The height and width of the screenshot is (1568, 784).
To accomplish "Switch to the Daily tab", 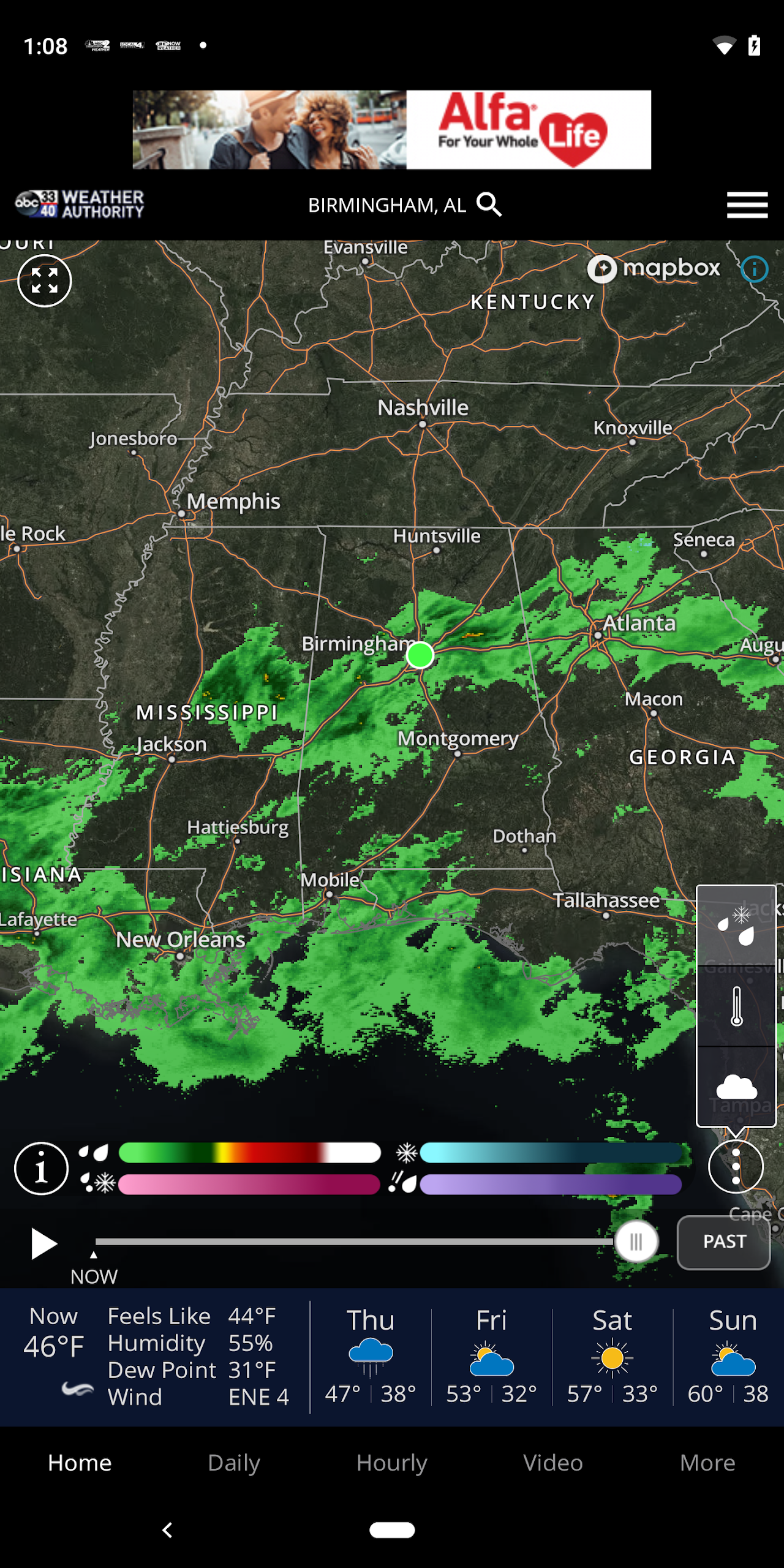I will pos(234,1463).
